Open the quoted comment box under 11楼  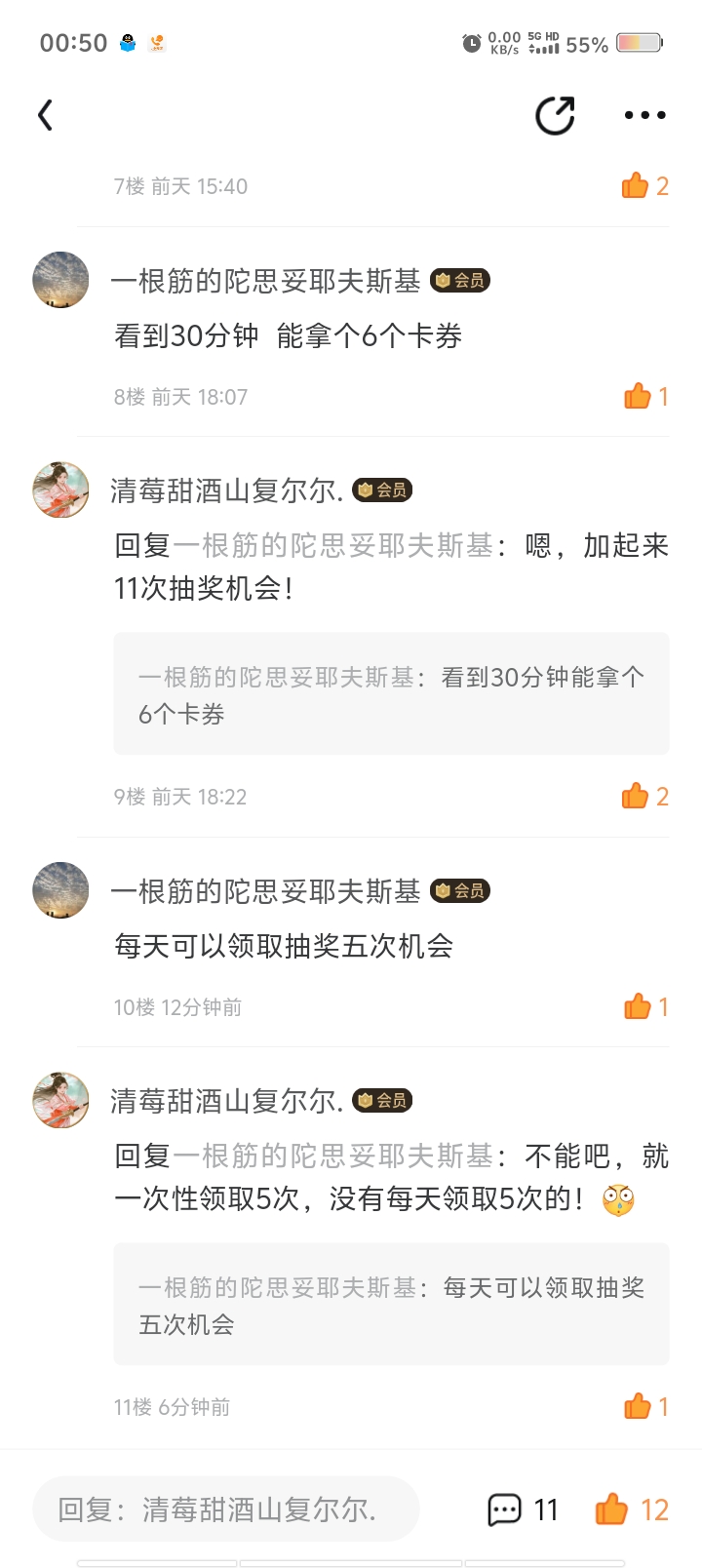[x=391, y=1304]
